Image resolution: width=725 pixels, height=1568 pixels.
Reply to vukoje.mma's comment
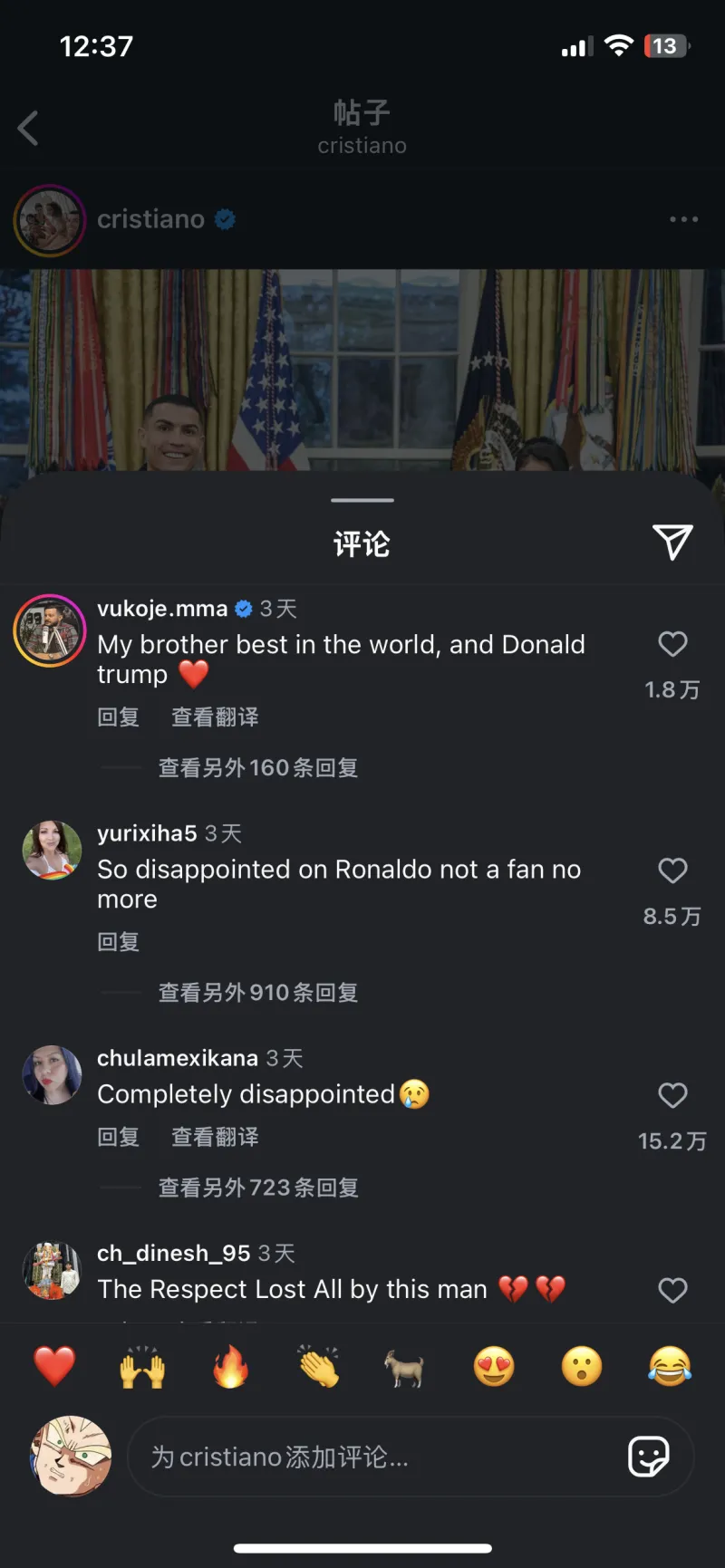119,717
